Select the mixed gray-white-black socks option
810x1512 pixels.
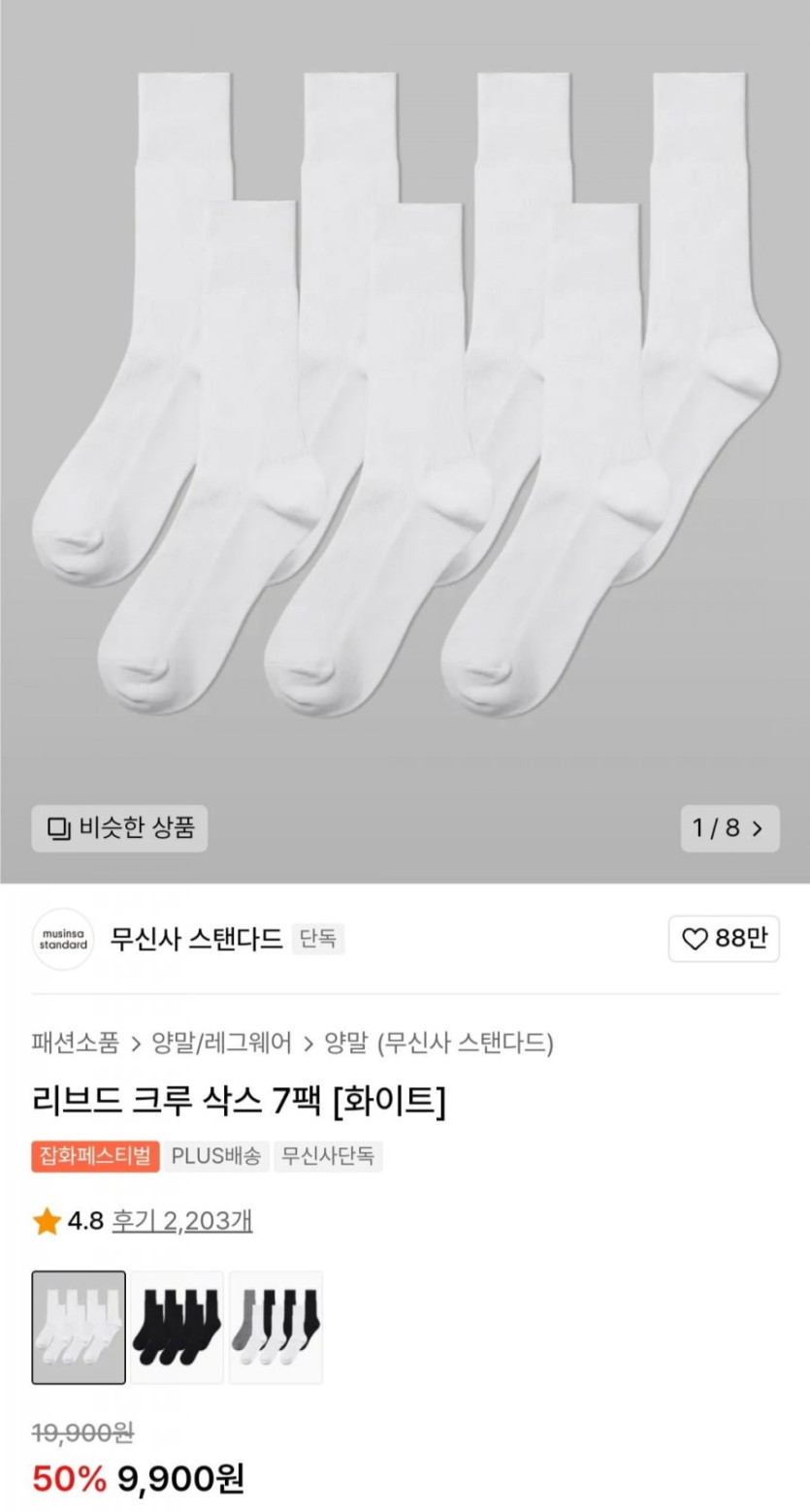(276, 1327)
